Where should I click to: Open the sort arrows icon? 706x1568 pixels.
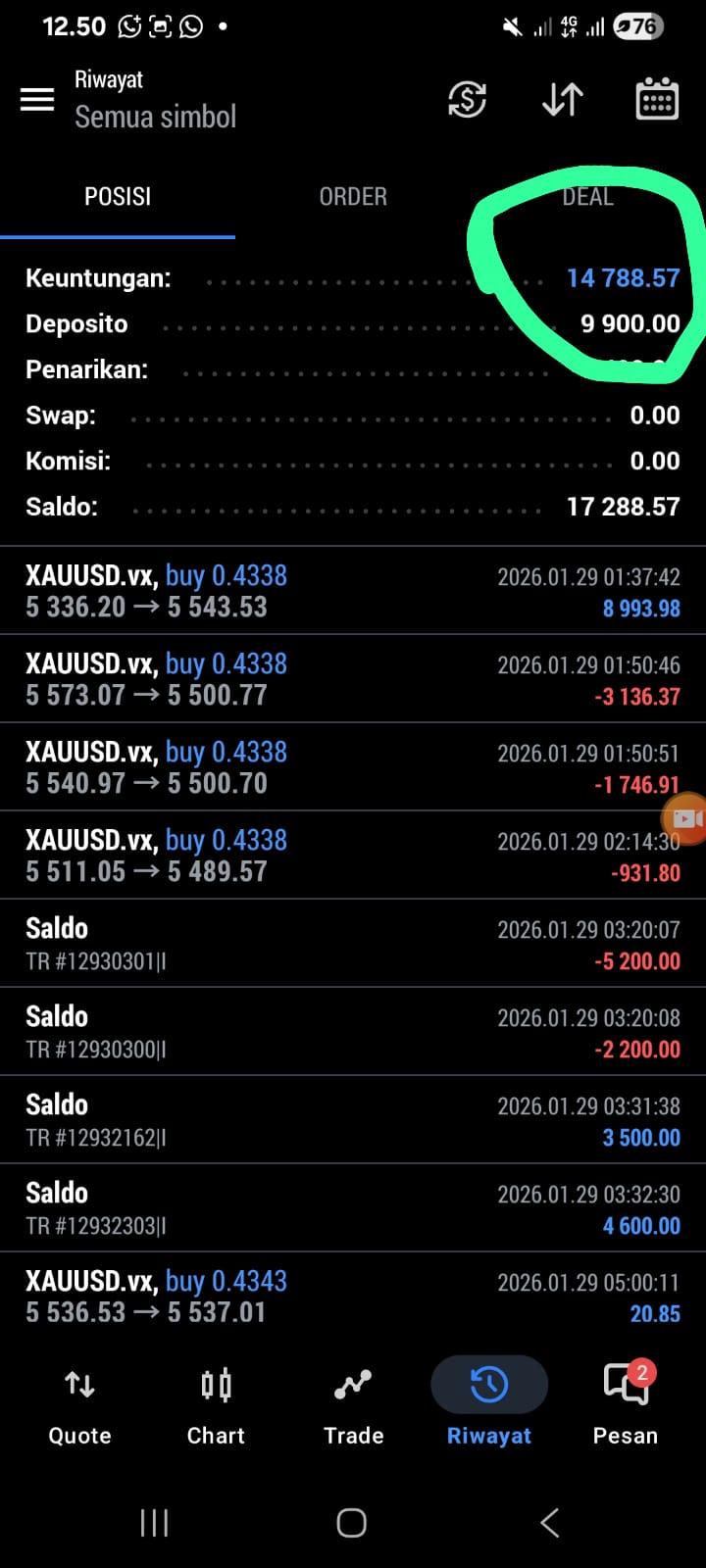[x=563, y=99]
